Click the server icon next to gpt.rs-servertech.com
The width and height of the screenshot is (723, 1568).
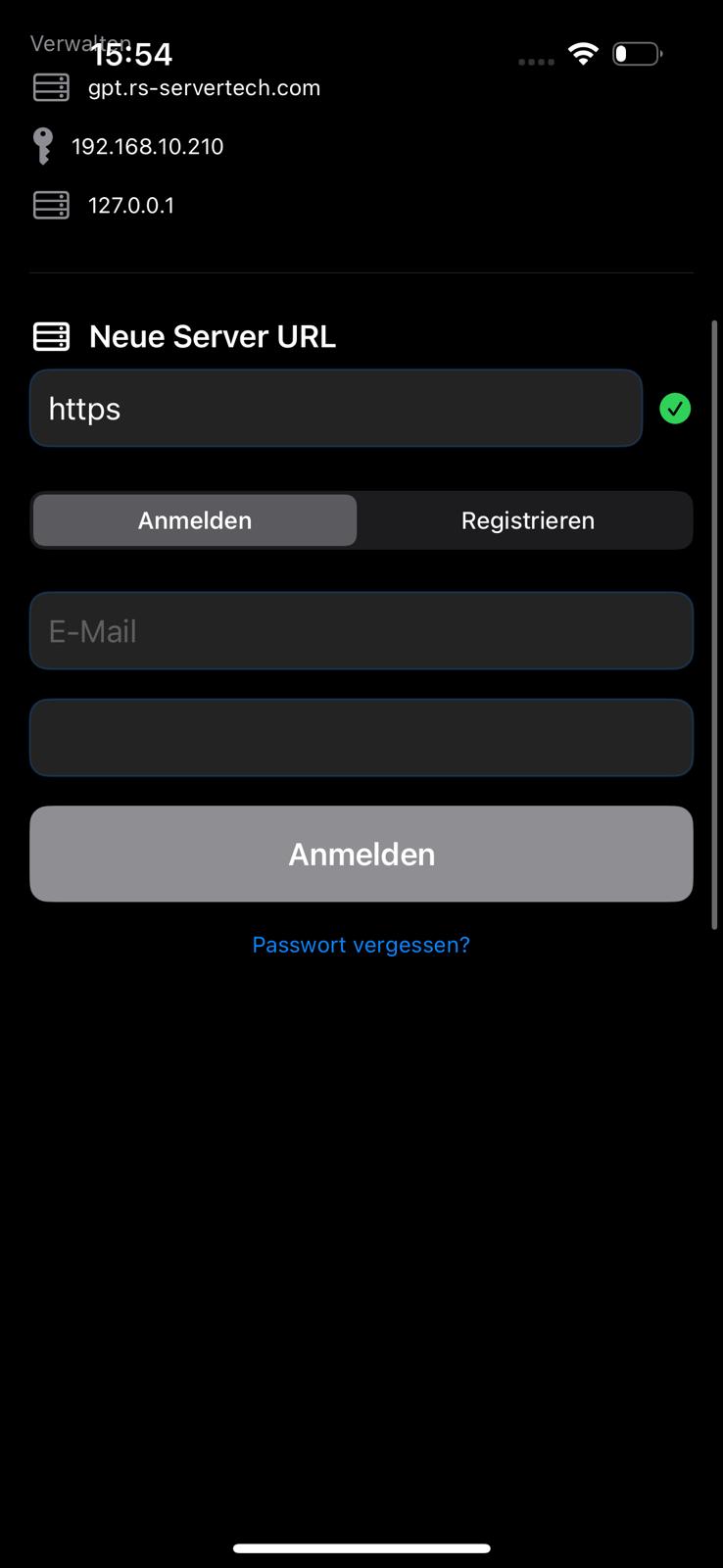[50, 87]
